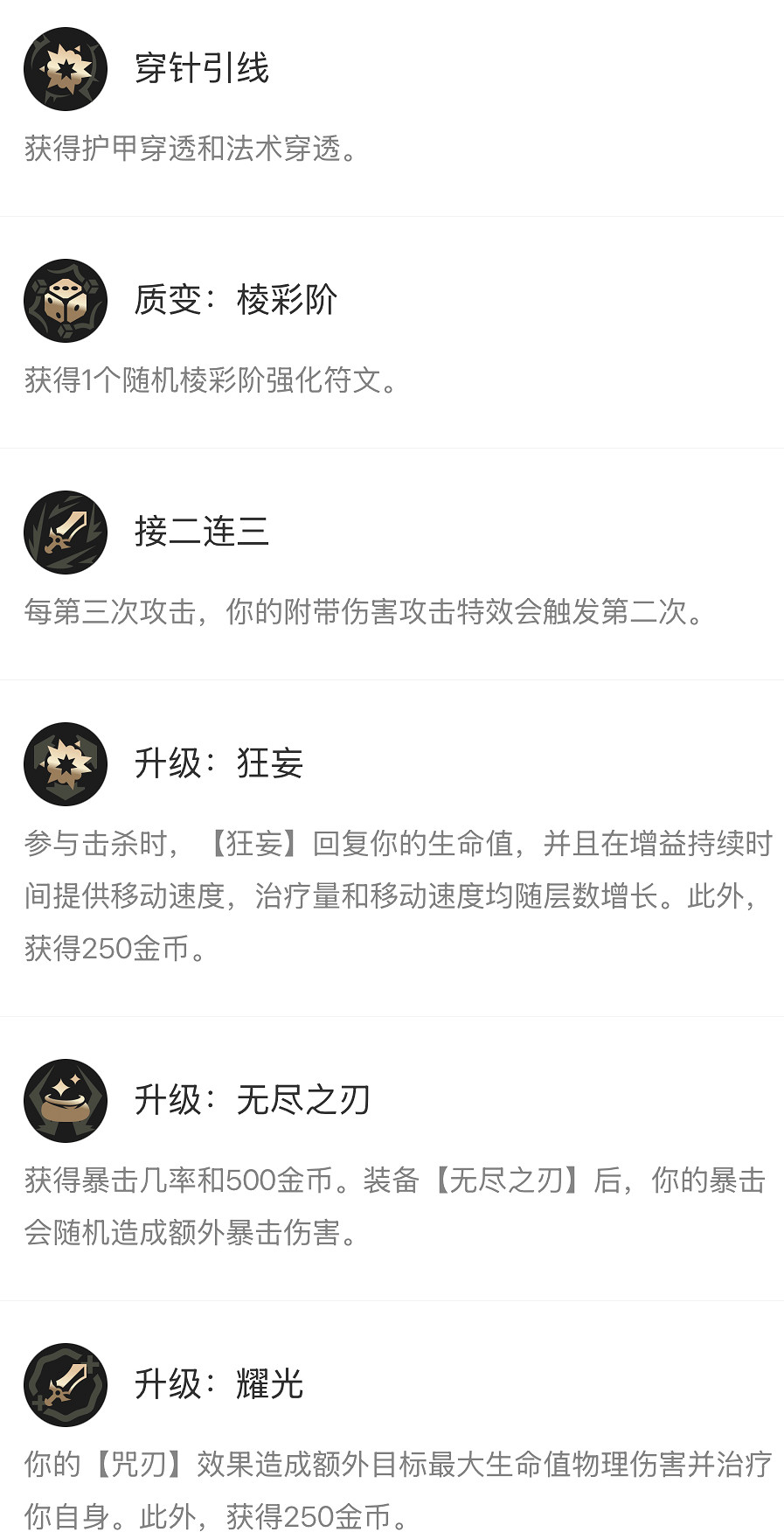
Task: Select the 质变：棱彩阶 title text
Action: [x=238, y=300]
